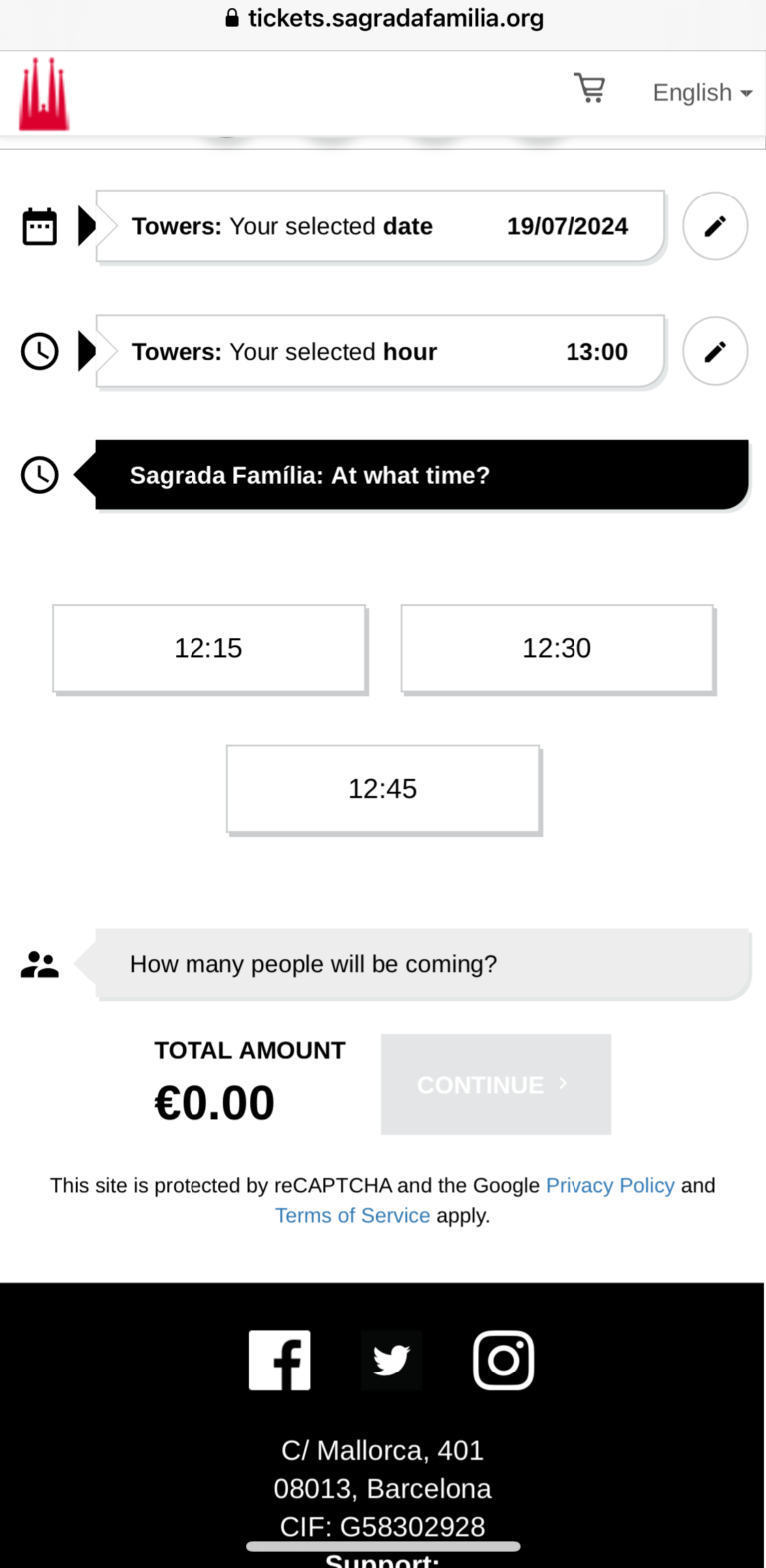
Task: Click the clock icon next to the time question
Action: pyautogui.click(x=39, y=475)
